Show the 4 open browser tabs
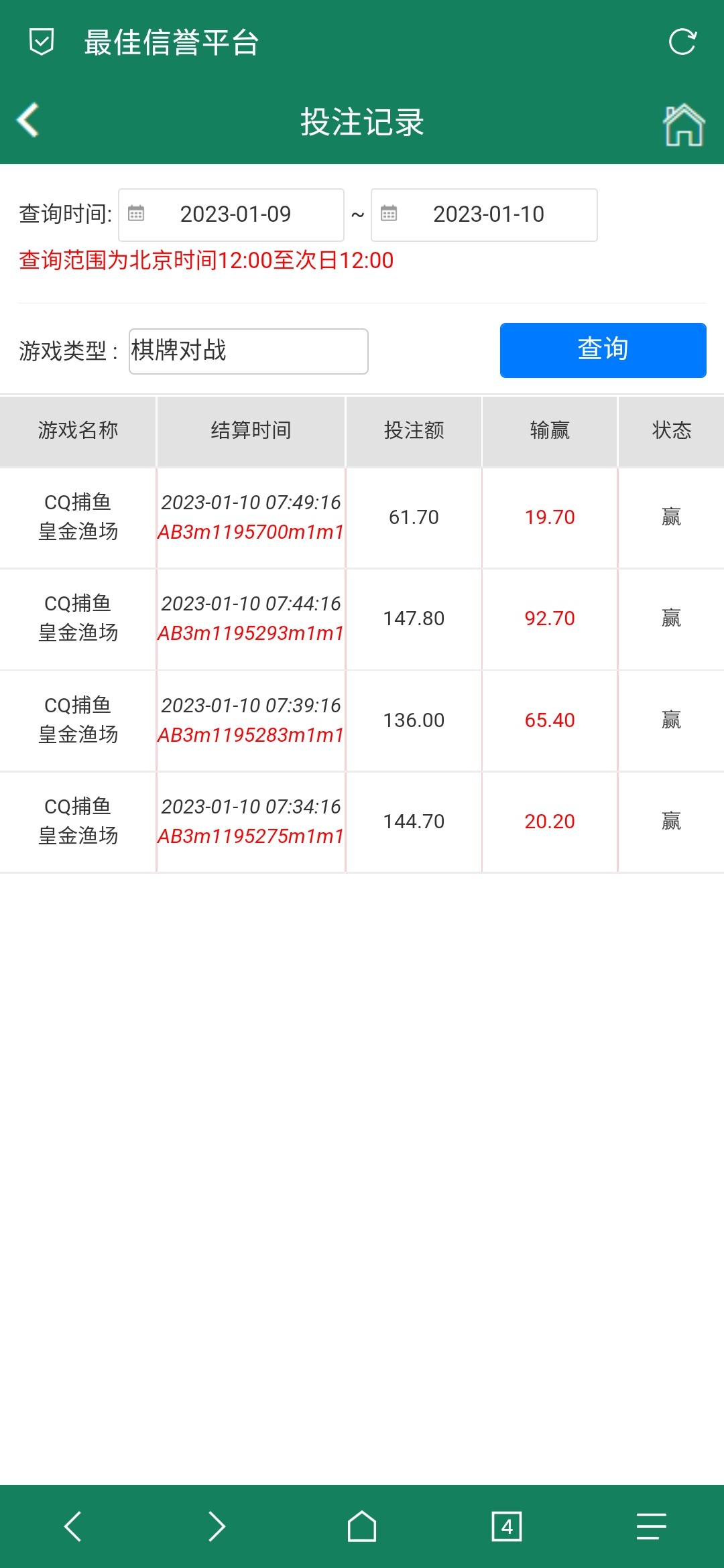Image resolution: width=724 pixels, height=1568 pixels. point(506,1526)
